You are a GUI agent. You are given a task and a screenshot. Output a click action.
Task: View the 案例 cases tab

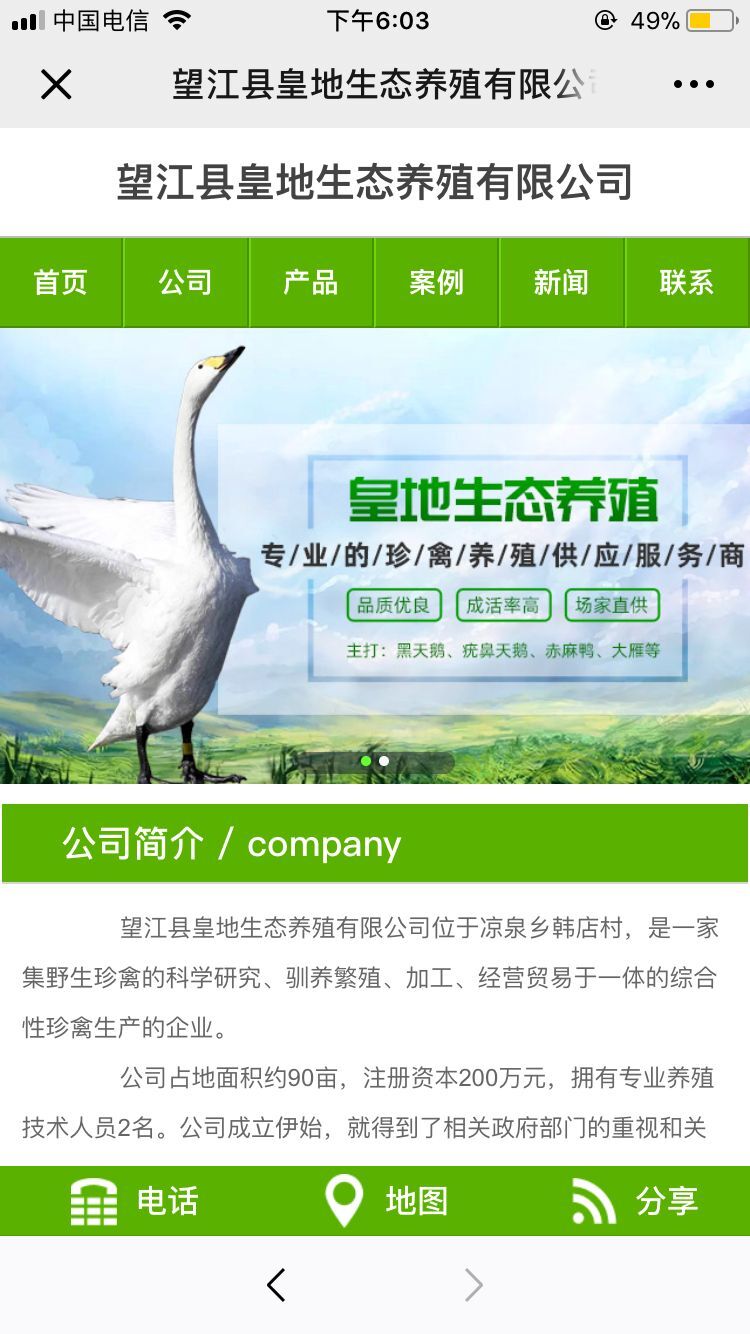click(x=437, y=283)
